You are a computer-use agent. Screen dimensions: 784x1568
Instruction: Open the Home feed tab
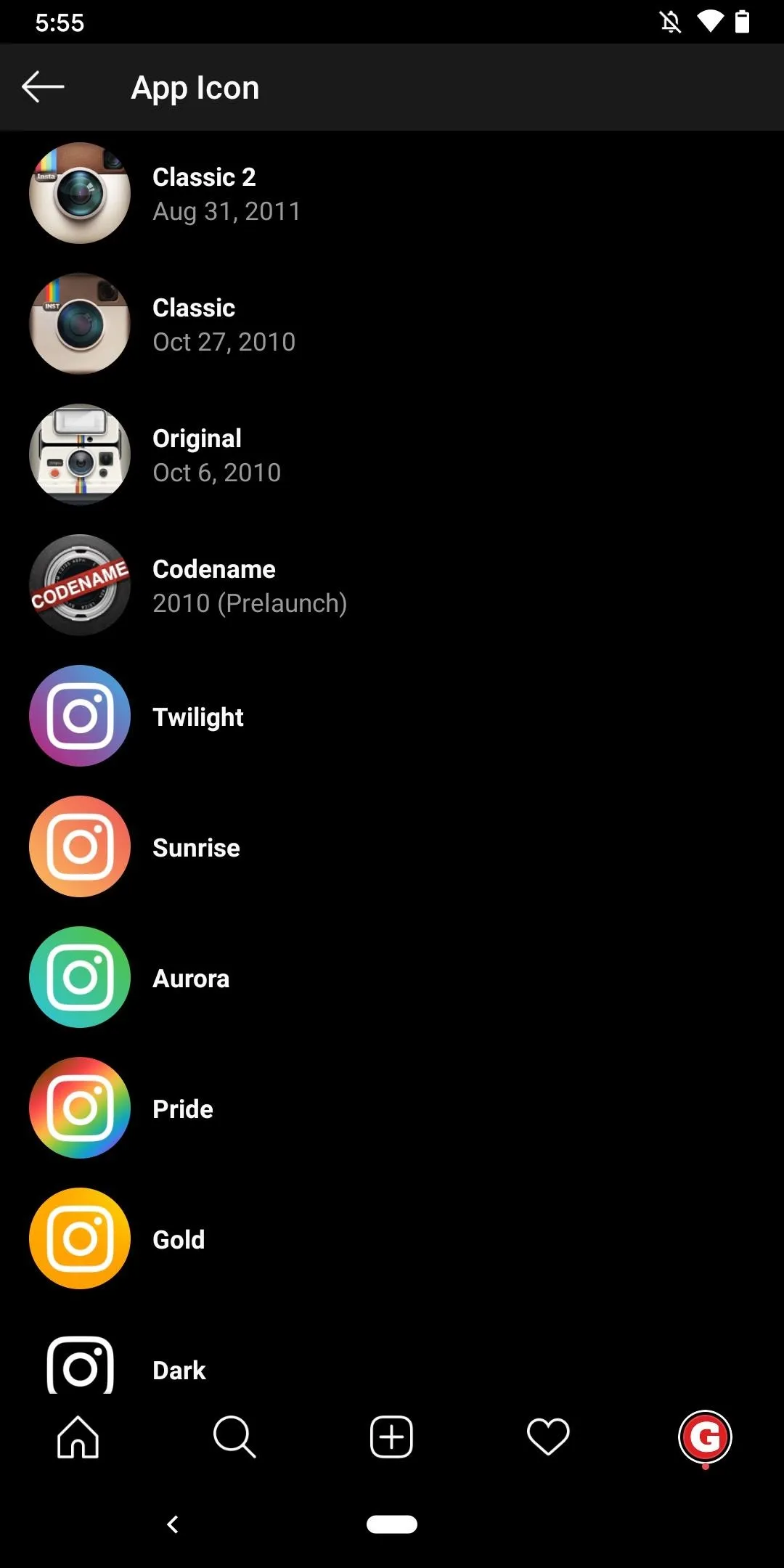(78, 1437)
